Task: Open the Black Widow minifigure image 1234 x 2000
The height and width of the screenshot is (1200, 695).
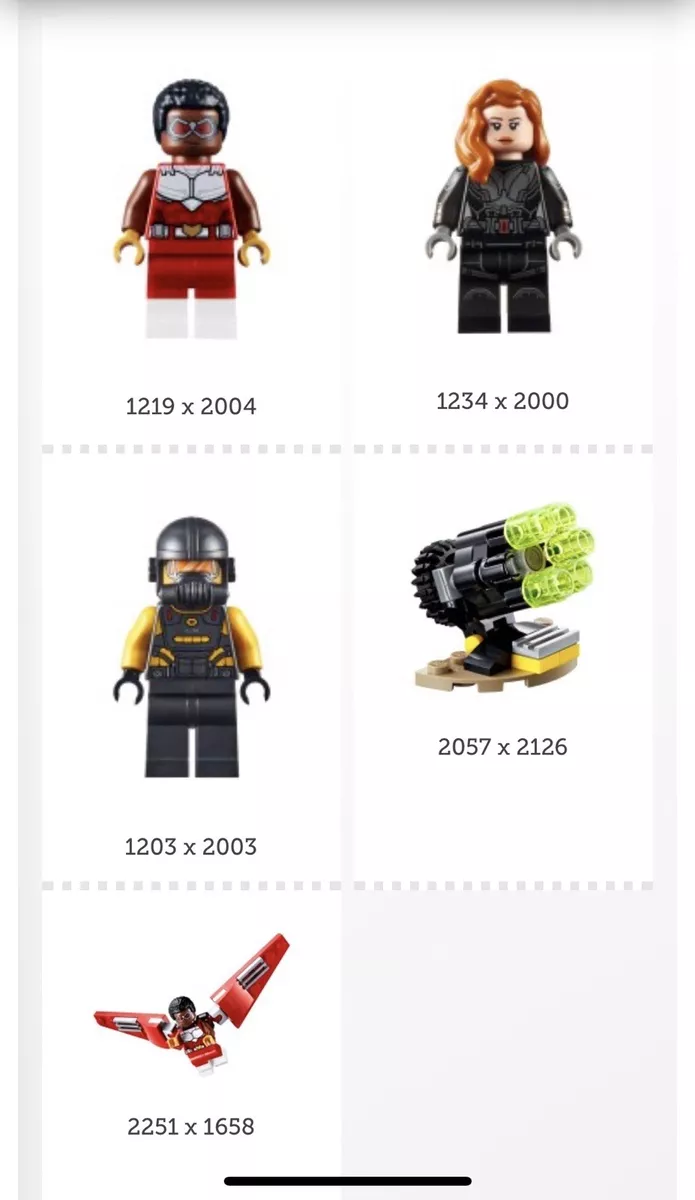Action: pyautogui.click(x=502, y=206)
